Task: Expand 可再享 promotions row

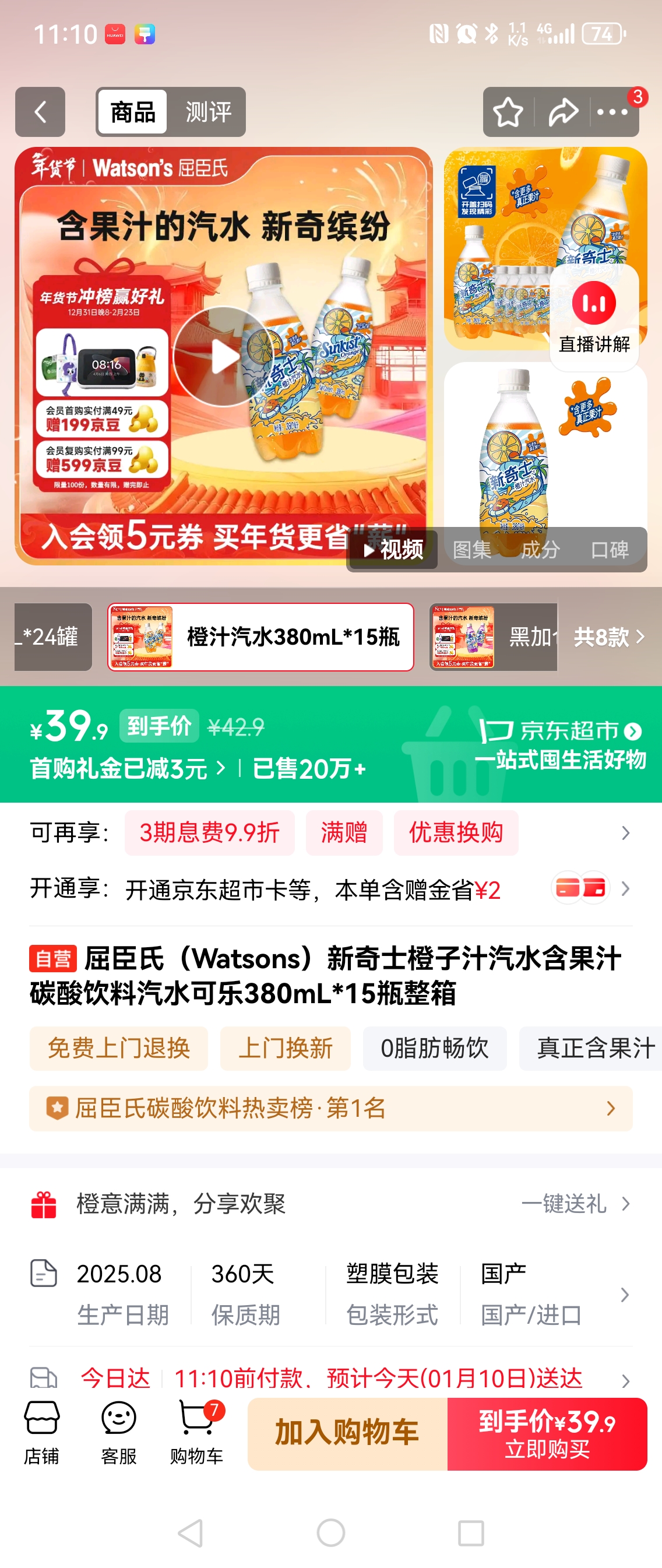Action: click(x=625, y=833)
